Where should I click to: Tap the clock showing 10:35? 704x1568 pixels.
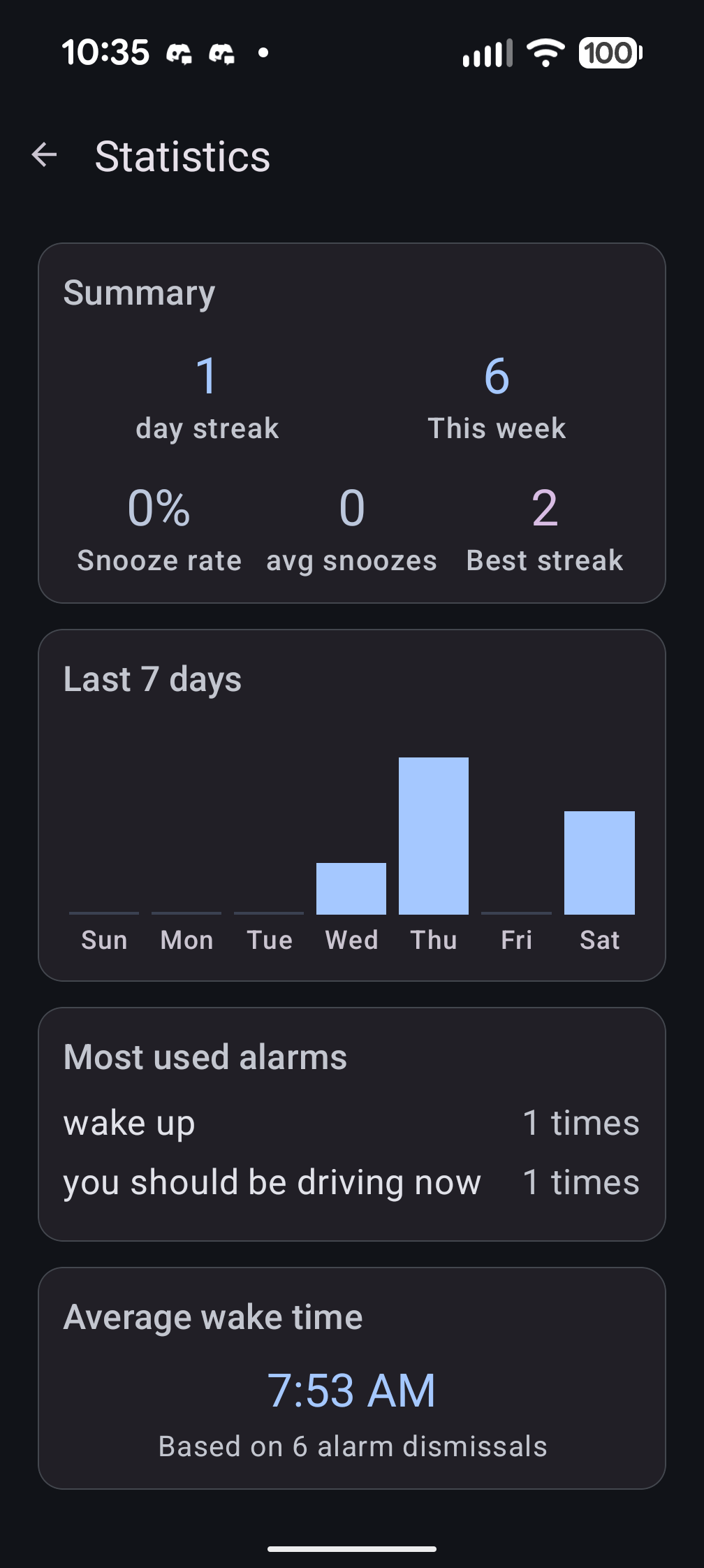click(x=105, y=52)
